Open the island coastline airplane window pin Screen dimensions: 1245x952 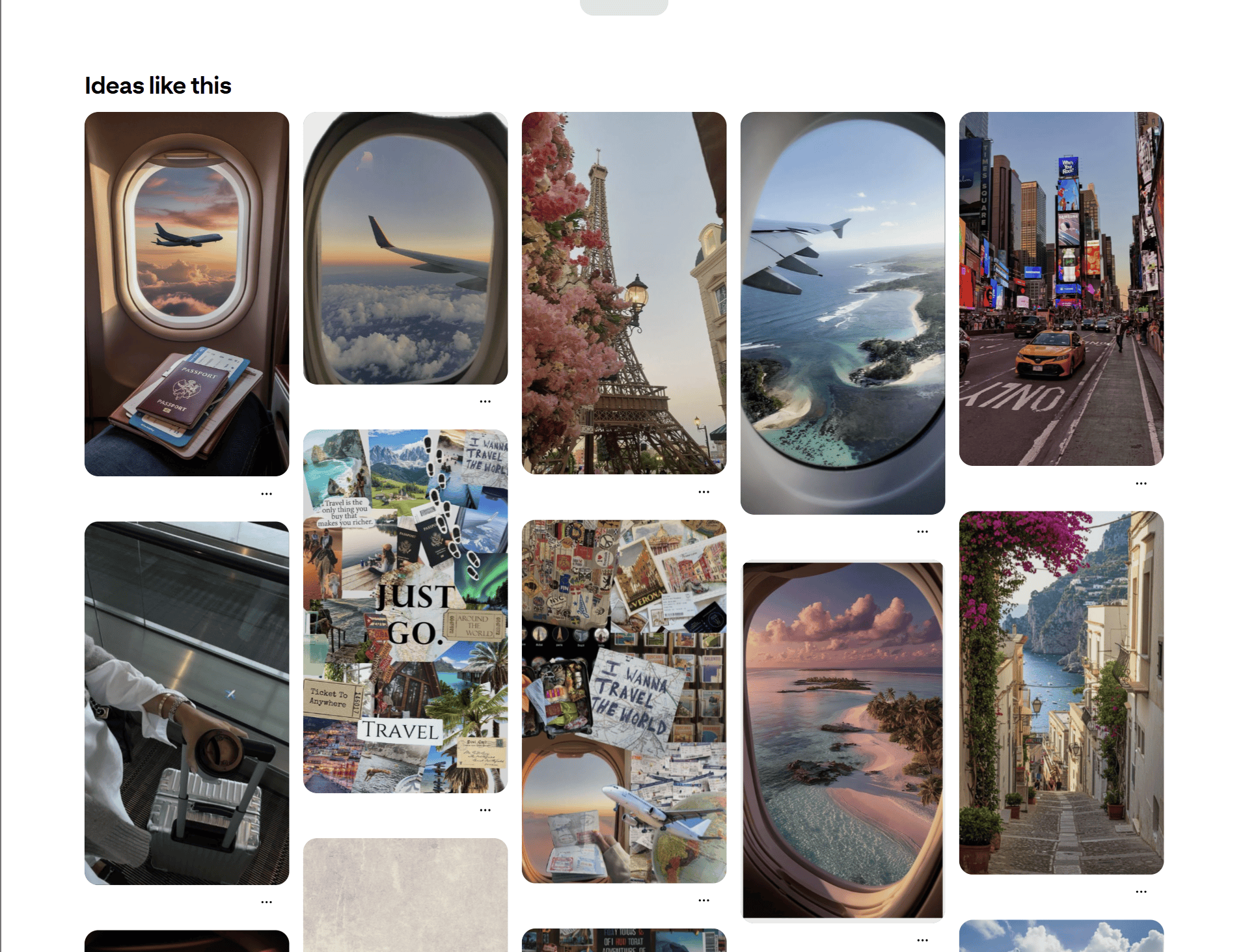pos(843,313)
